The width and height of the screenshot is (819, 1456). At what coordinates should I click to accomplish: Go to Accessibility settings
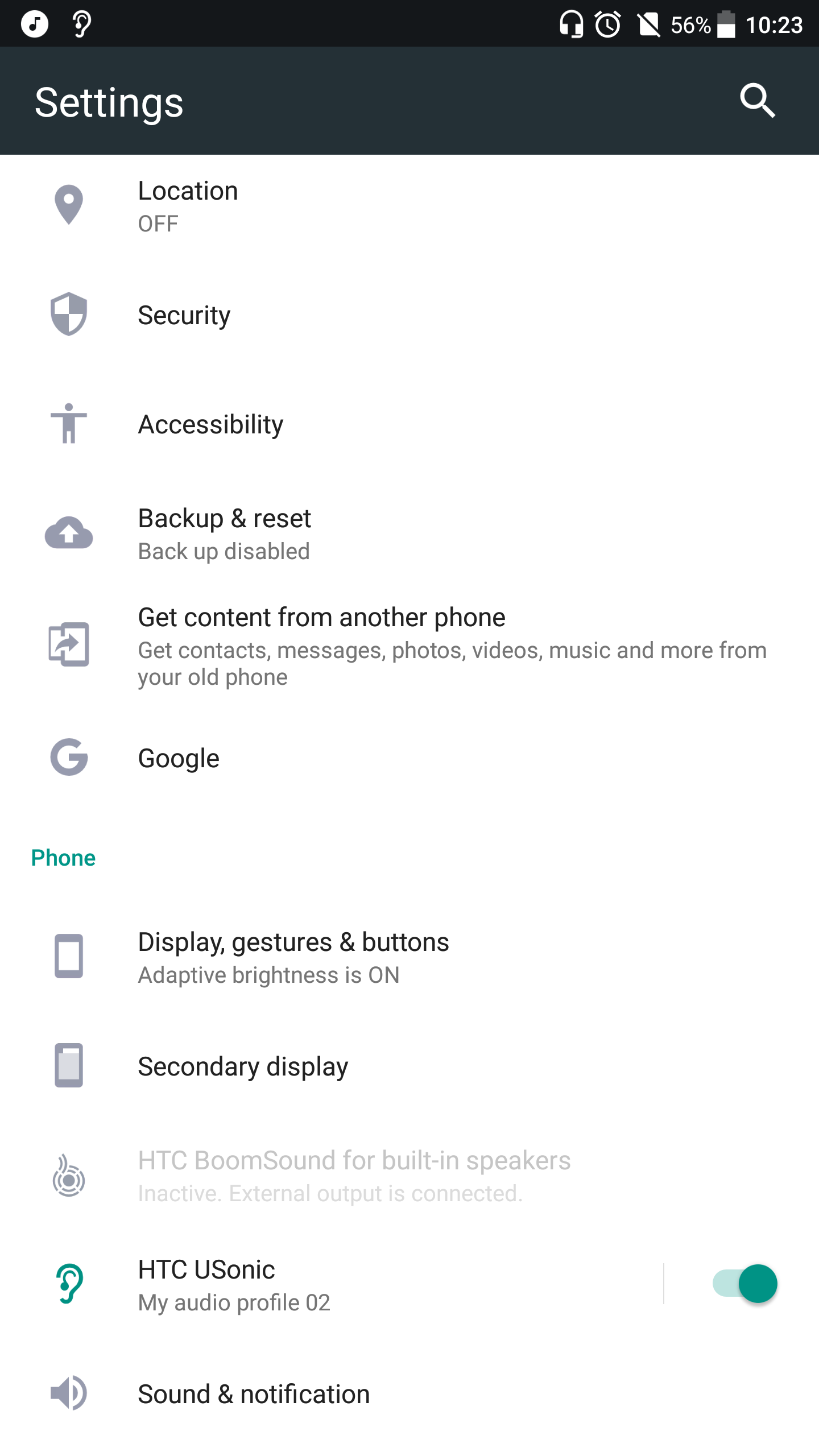coord(409,424)
